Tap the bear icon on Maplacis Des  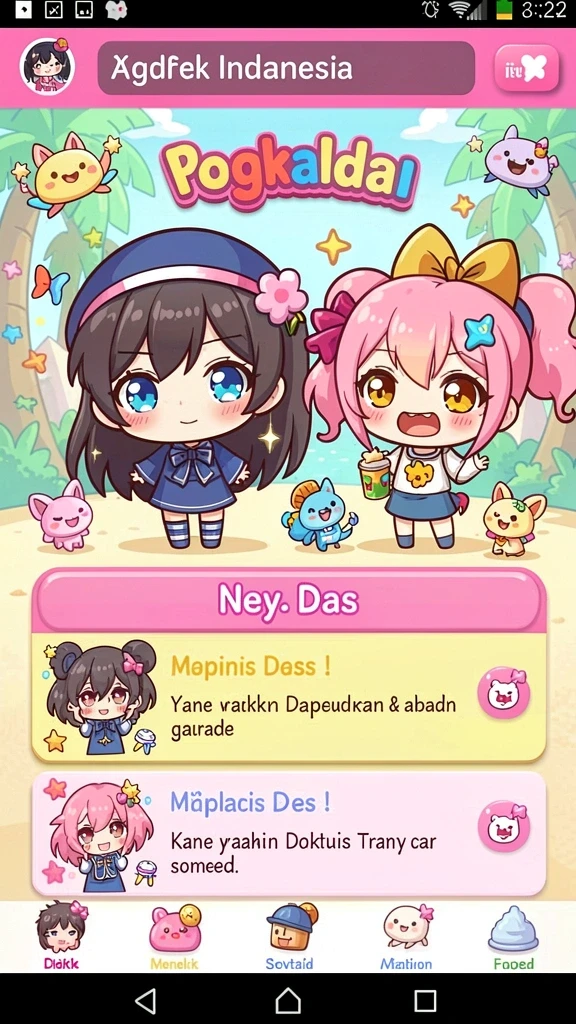coord(504,826)
